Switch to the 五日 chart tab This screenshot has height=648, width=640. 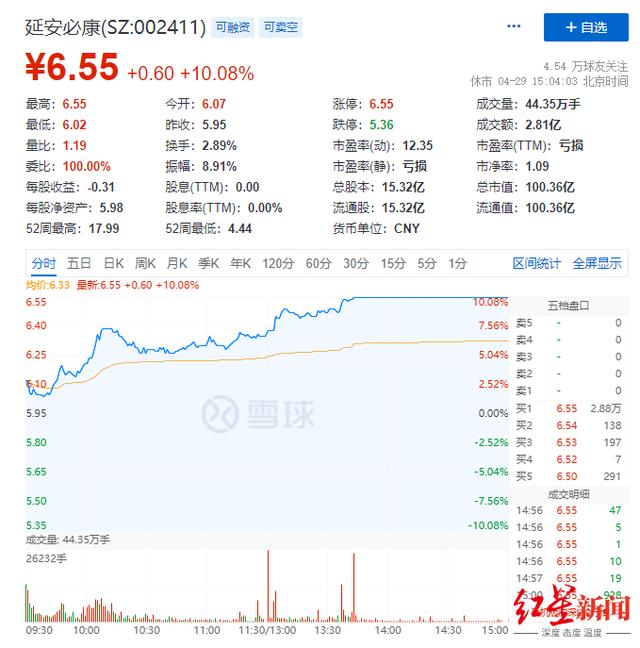[79, 263]
